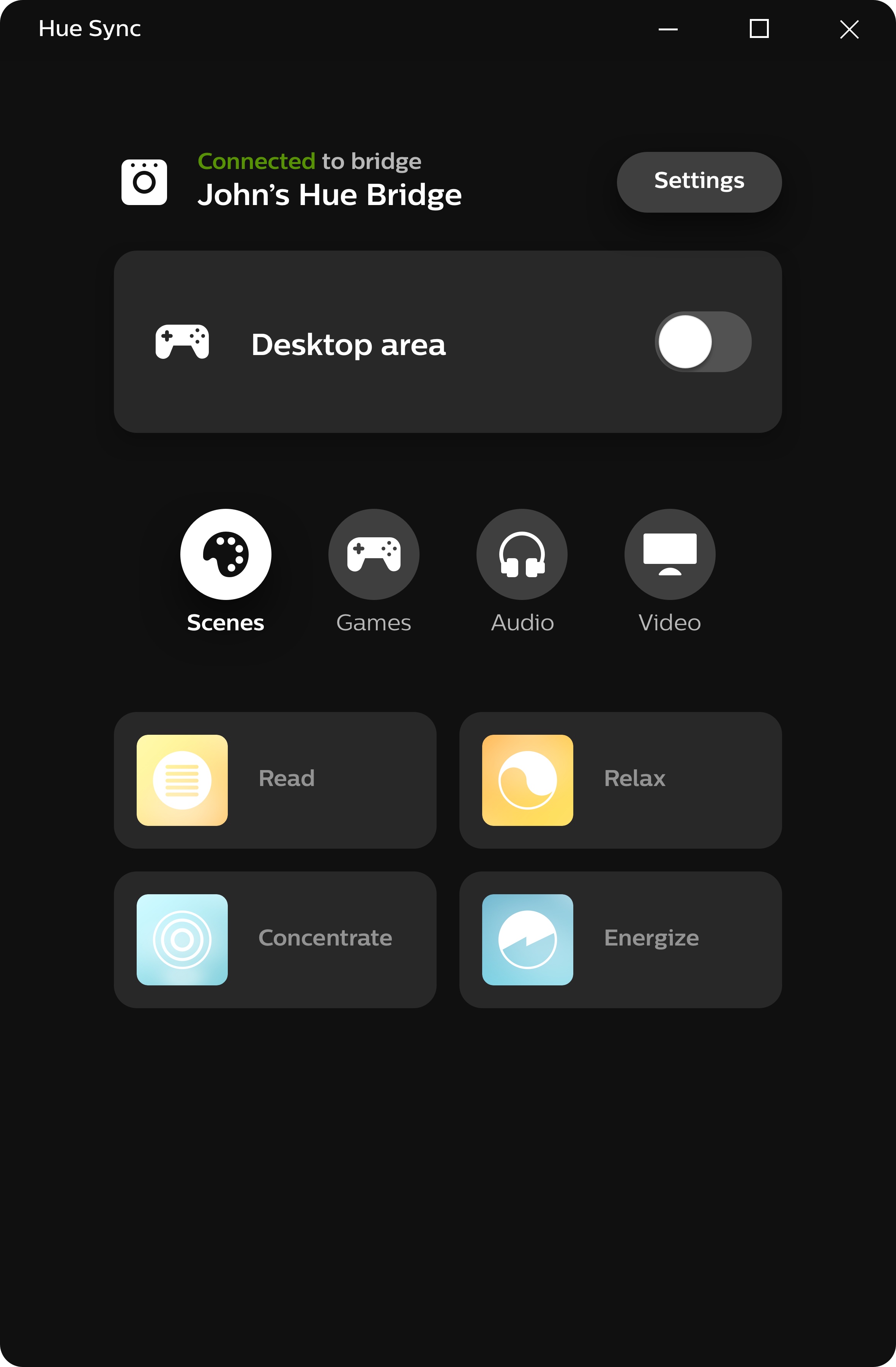Toggle the Desktop area sync switch
This screenshot has width=896, height=1367.
[x=702, y=342]
